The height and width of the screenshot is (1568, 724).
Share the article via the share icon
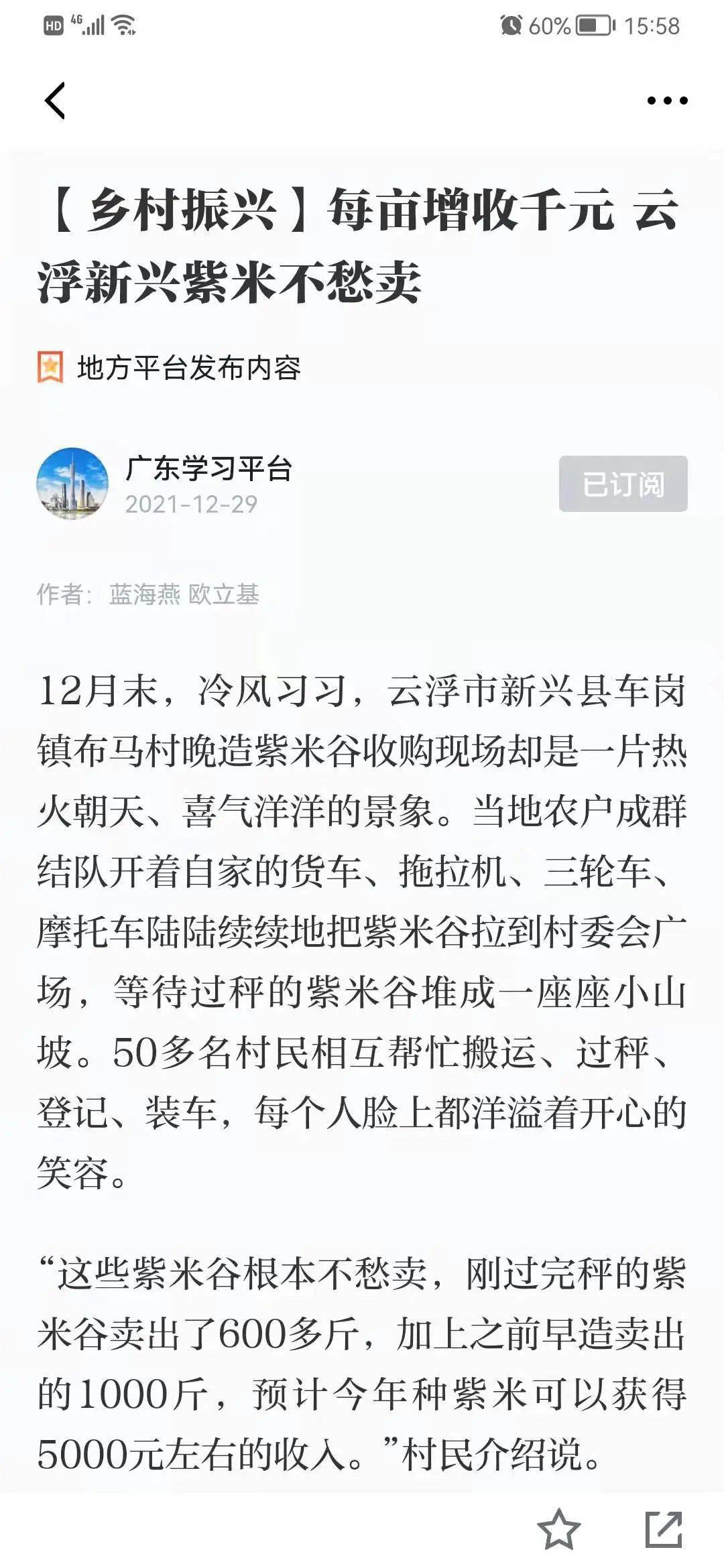663,1529
